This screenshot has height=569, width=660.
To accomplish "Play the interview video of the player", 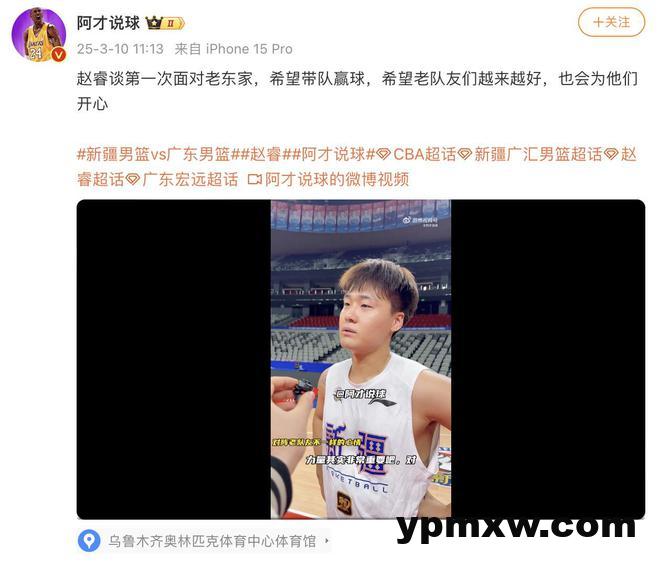I will pos(360,359).
